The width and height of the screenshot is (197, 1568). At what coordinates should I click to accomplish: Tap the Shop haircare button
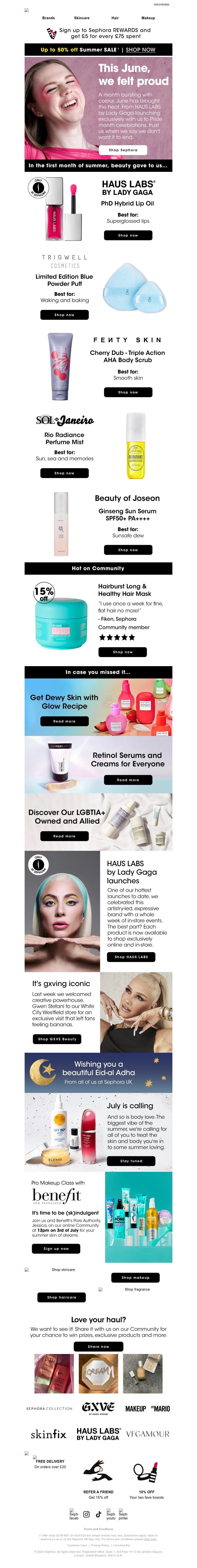coord(61,1297)
